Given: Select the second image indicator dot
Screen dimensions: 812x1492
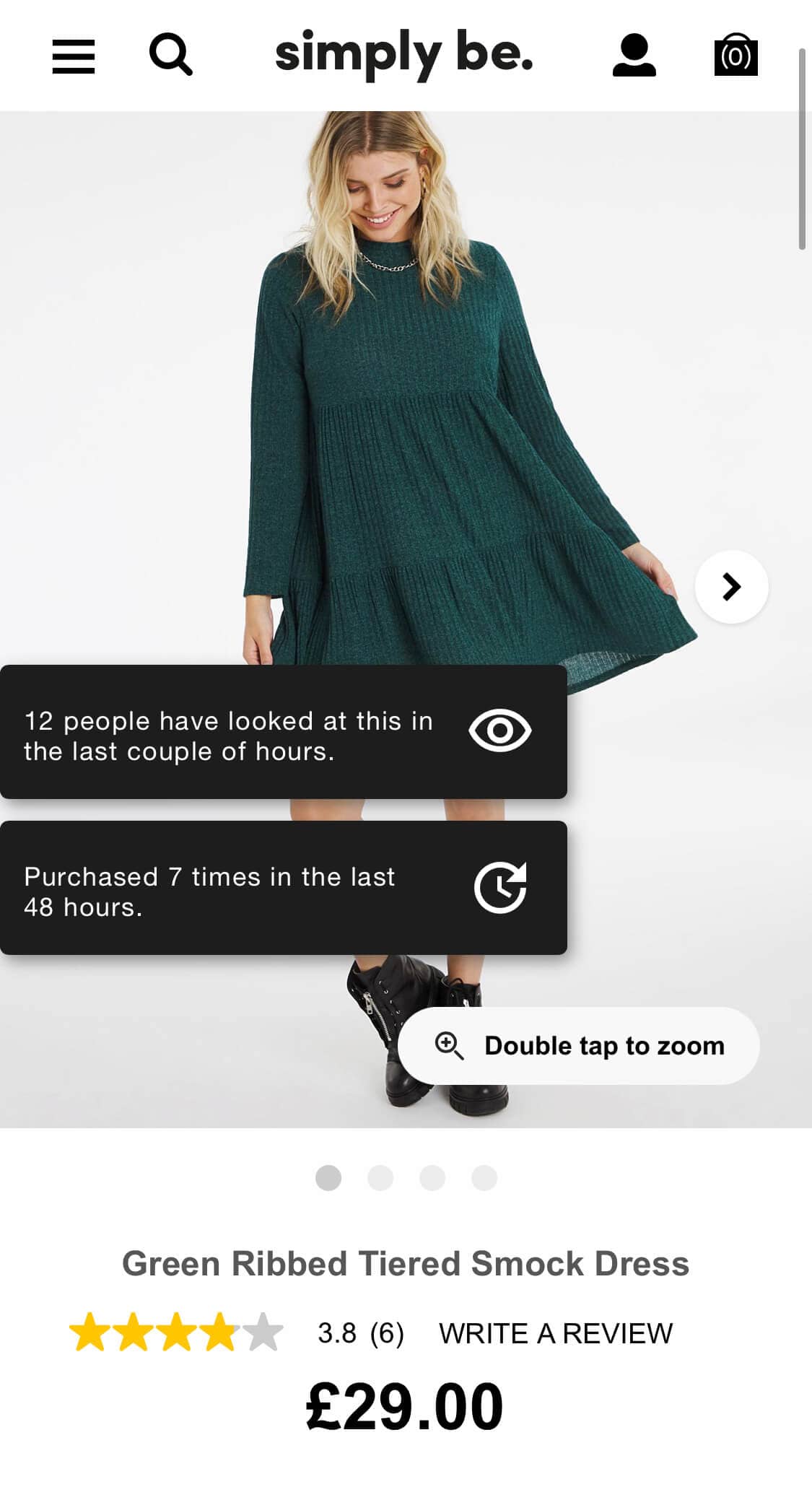Looking at the screenshot, I should coord(380,1177).
